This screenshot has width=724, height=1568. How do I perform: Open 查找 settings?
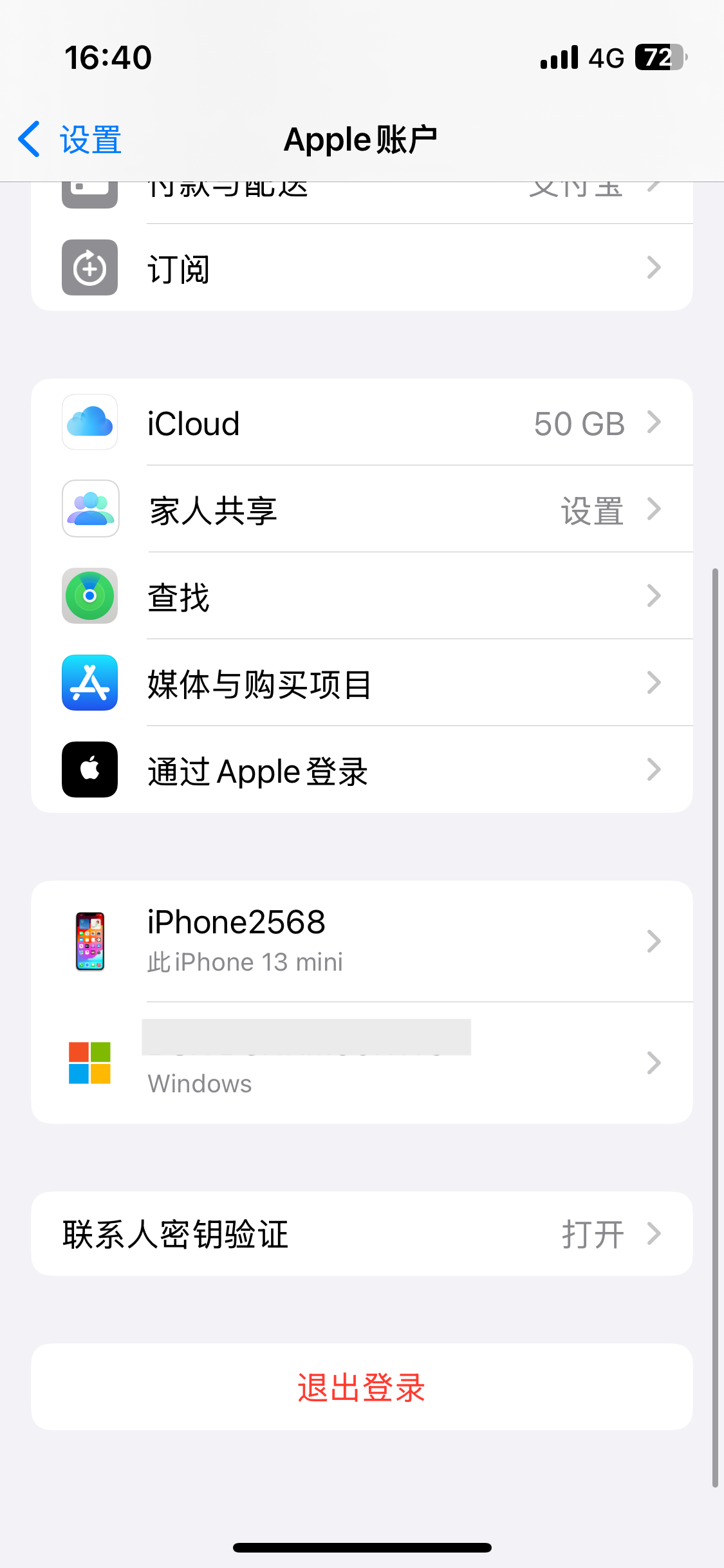pyautogui.click(x=362, y=596)
